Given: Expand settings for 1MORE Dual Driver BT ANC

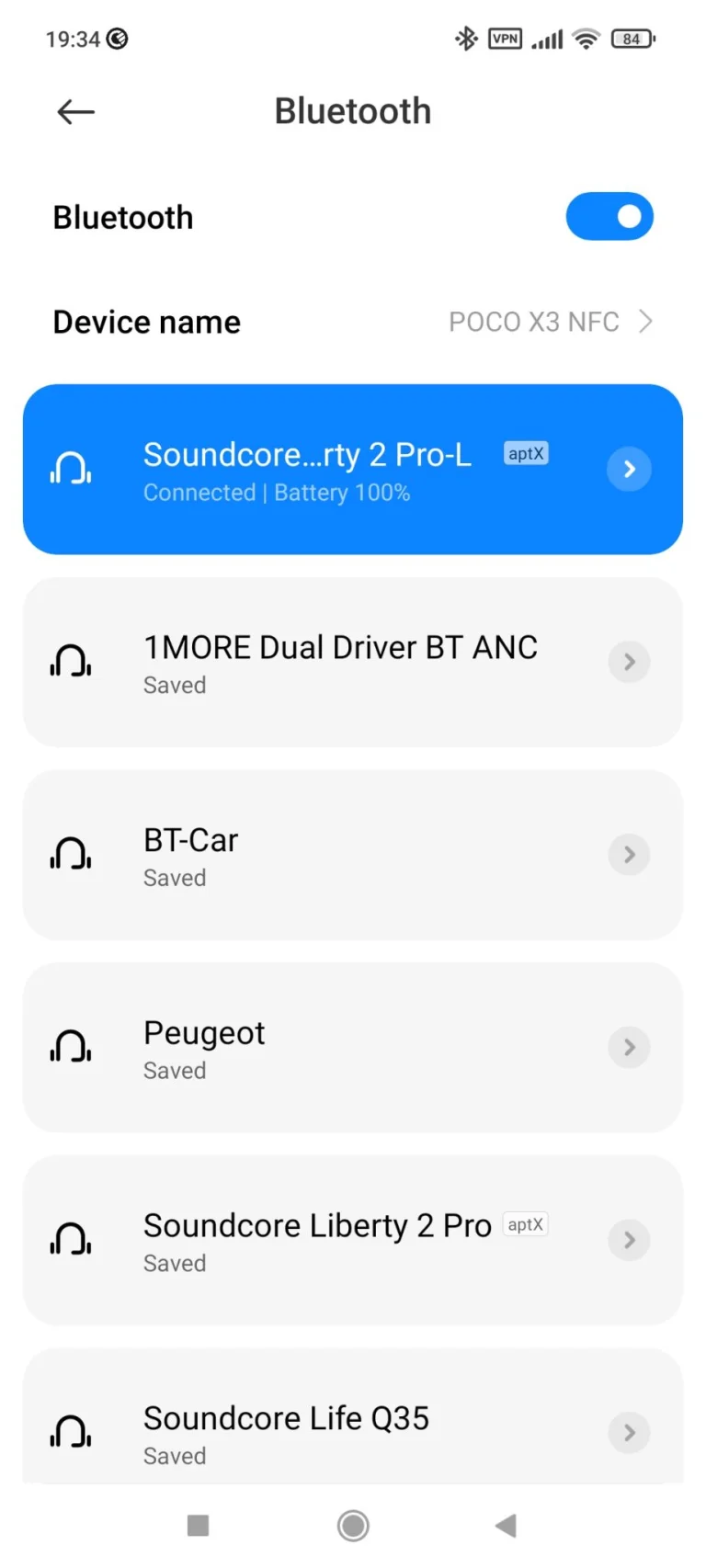Looking at the screenshot, I should pyautogui.click(x=629, y=662).
